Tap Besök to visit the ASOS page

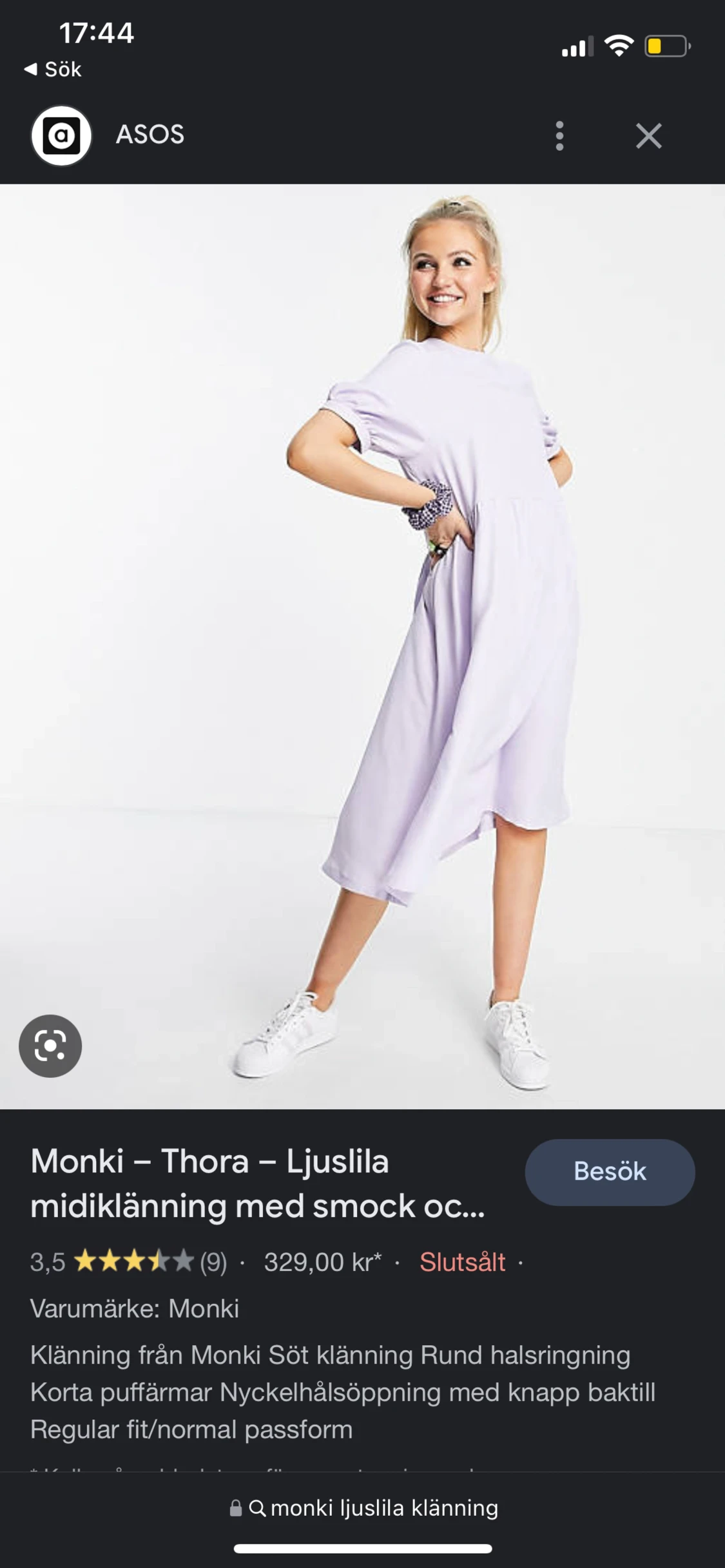tap(610, 1172)
